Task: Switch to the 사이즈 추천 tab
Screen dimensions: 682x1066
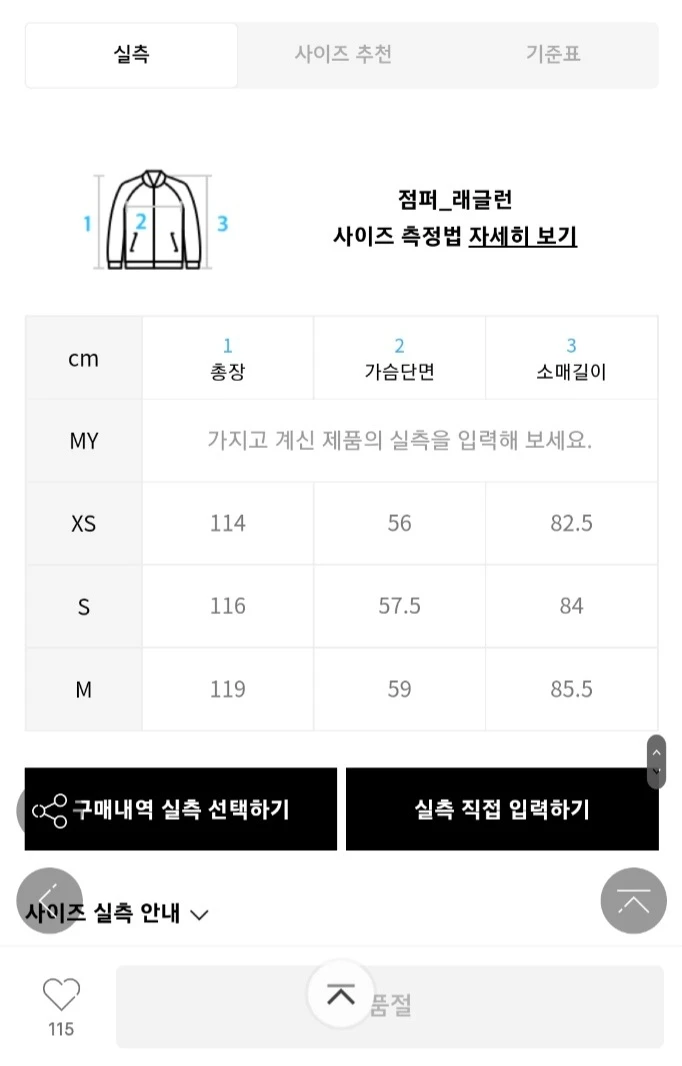Action: click(343, 55)
